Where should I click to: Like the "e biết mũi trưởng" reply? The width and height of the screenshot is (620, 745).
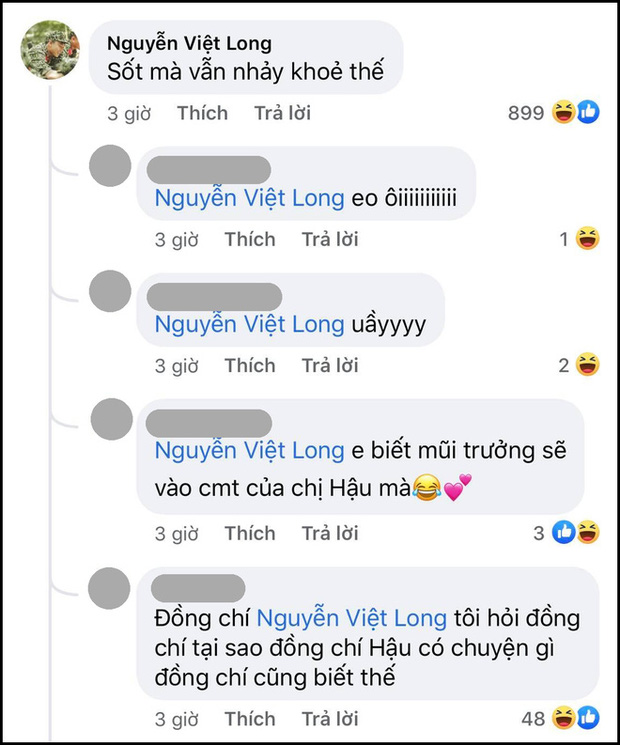(249, 533)
